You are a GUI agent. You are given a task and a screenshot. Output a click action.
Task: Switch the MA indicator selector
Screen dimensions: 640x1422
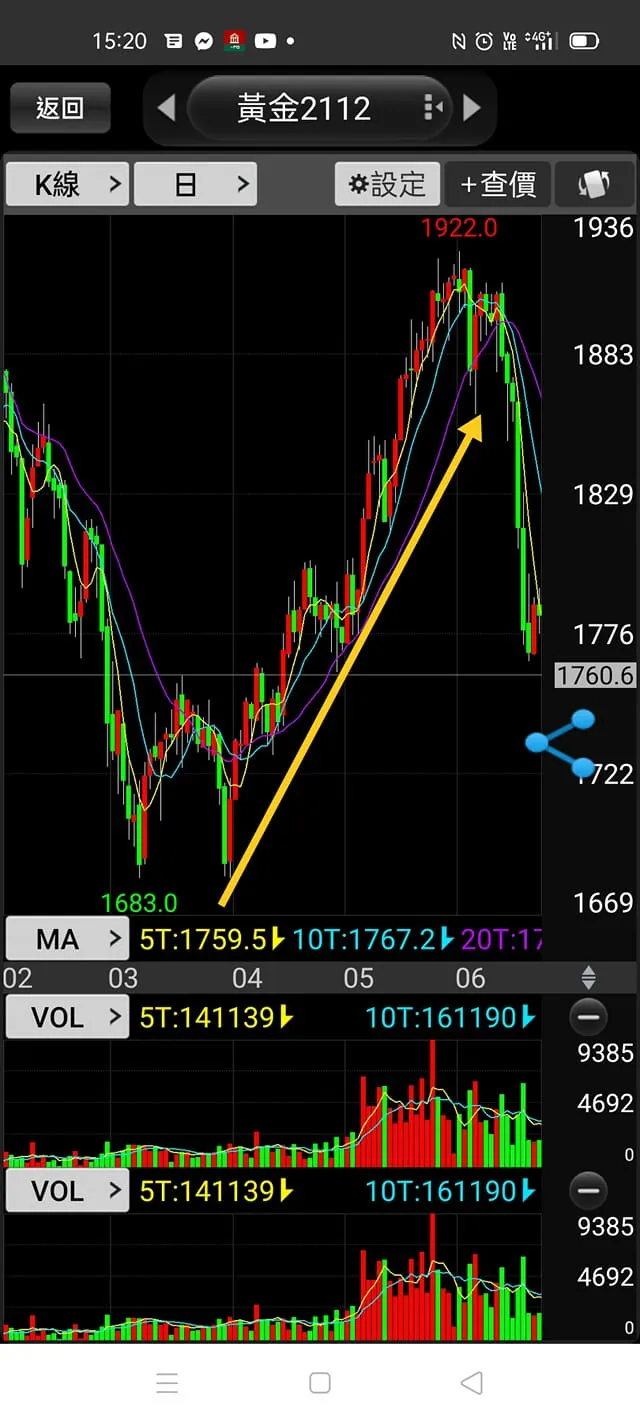point(67,939)
